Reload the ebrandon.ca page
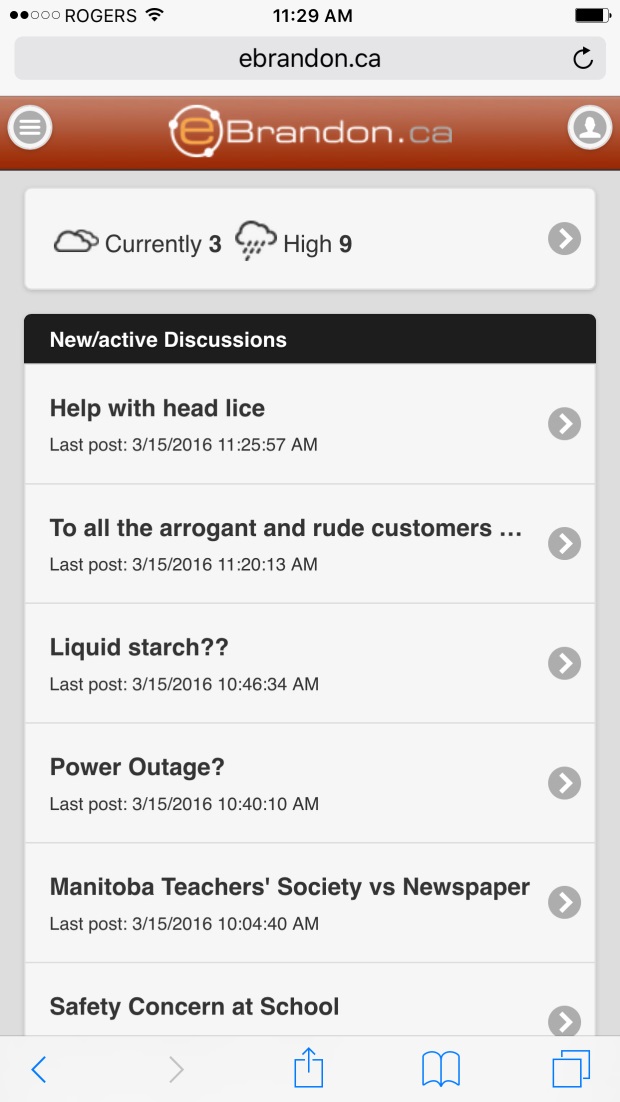 coord(583,59)
